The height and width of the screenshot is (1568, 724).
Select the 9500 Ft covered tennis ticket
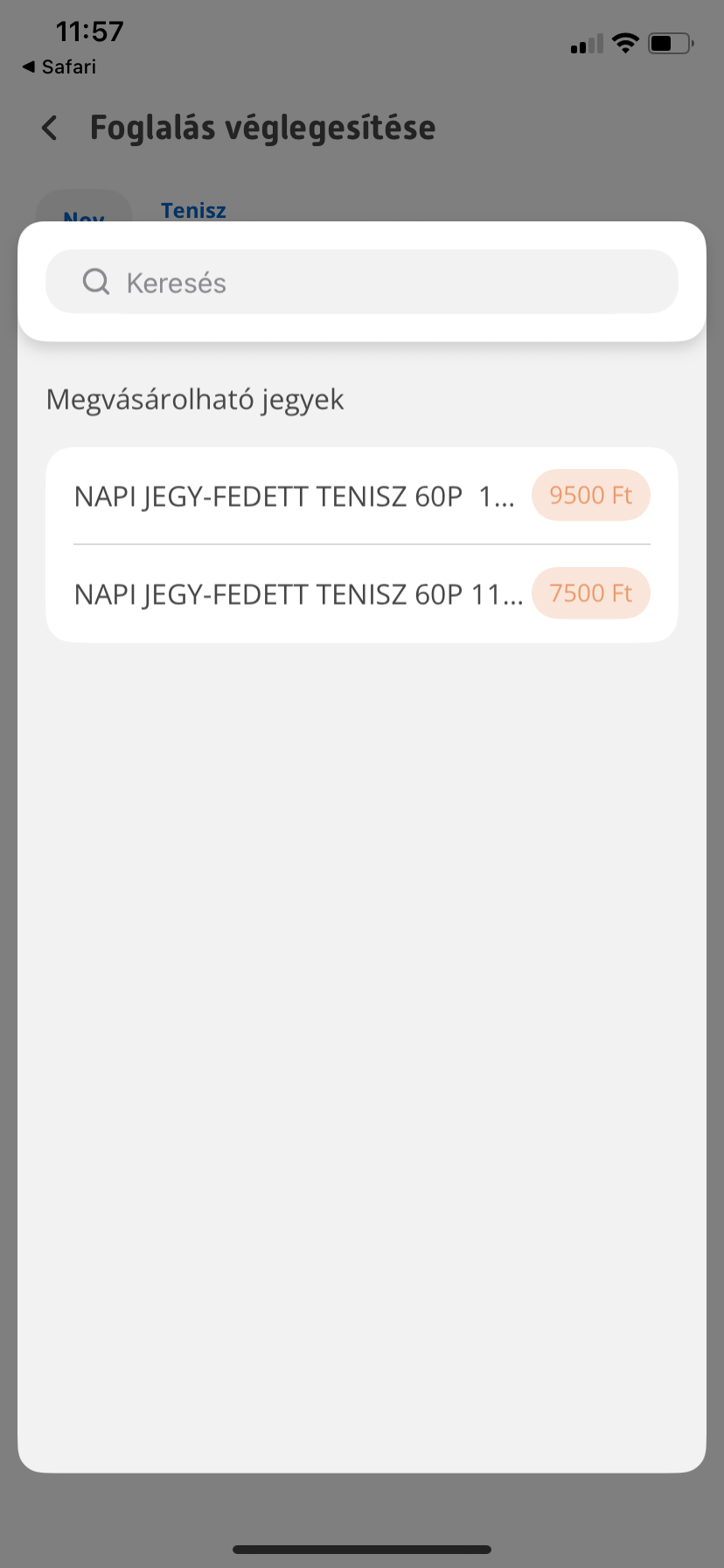(x=361, y=496)
